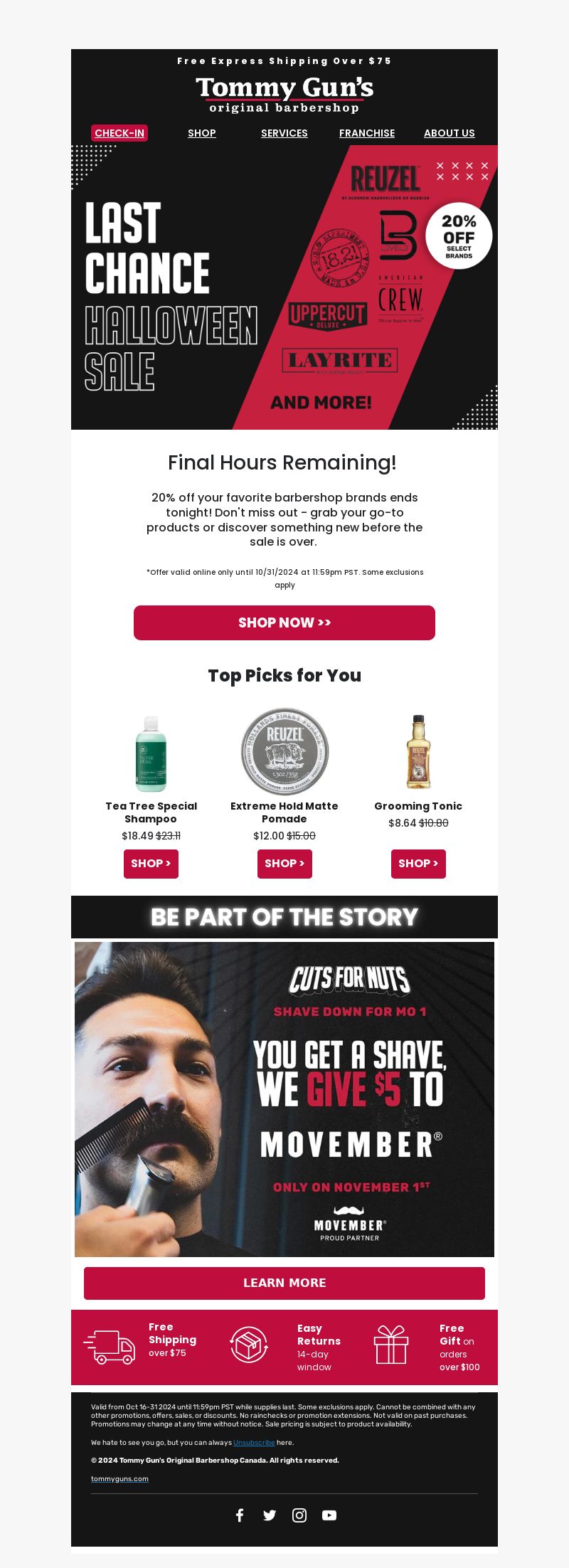Visit the tommyguns.com link
The width and height of the screenshot is (569, 1568).
click(x=119, y=1478)
